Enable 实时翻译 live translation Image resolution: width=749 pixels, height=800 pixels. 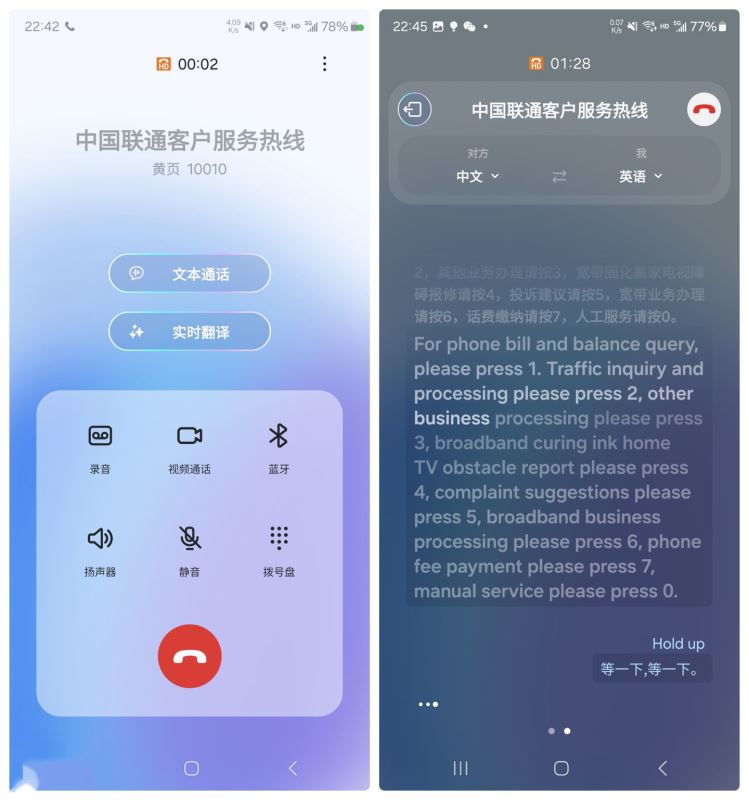coord(189,331)
